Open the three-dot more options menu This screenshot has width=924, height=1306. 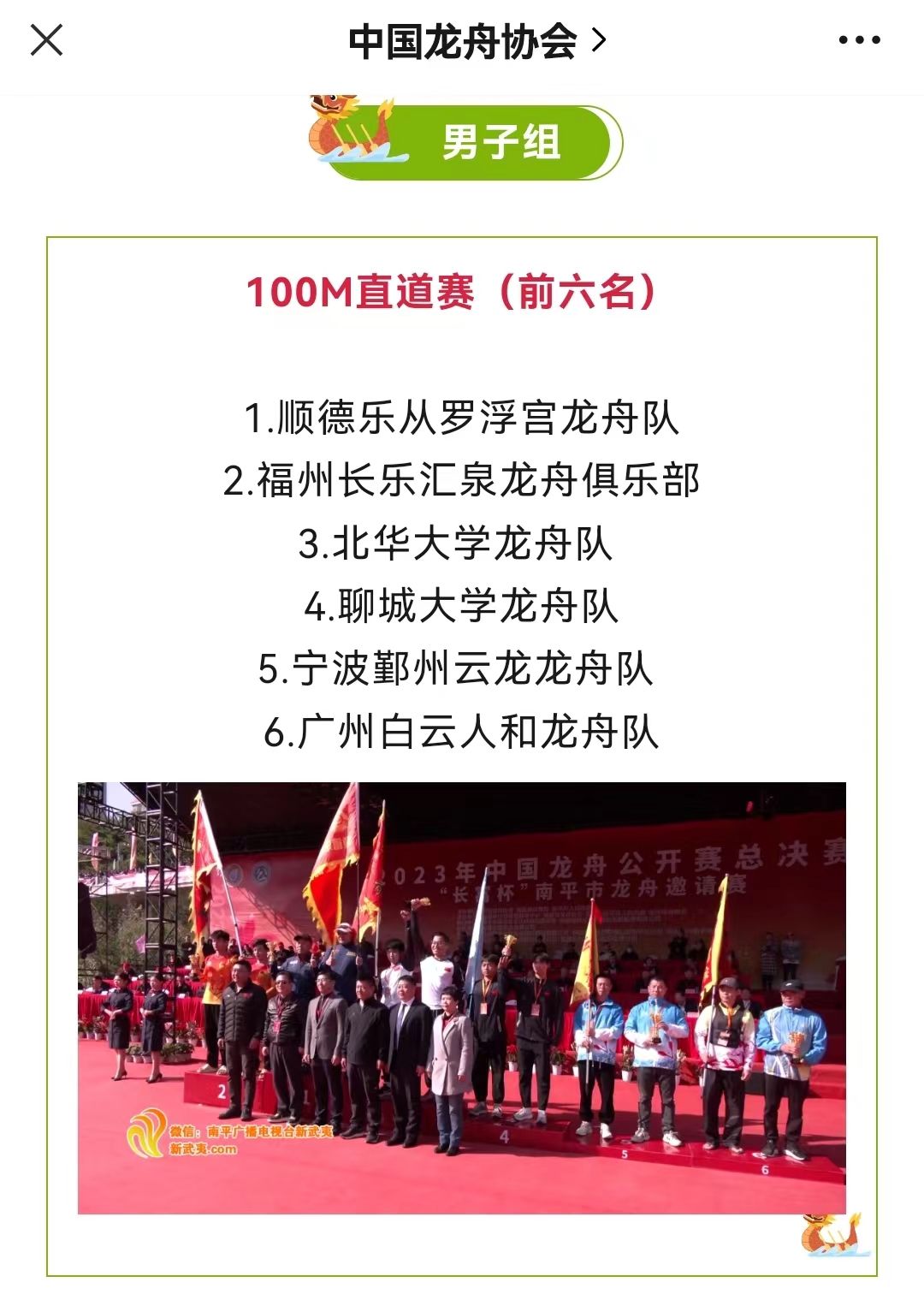point(859,40)
